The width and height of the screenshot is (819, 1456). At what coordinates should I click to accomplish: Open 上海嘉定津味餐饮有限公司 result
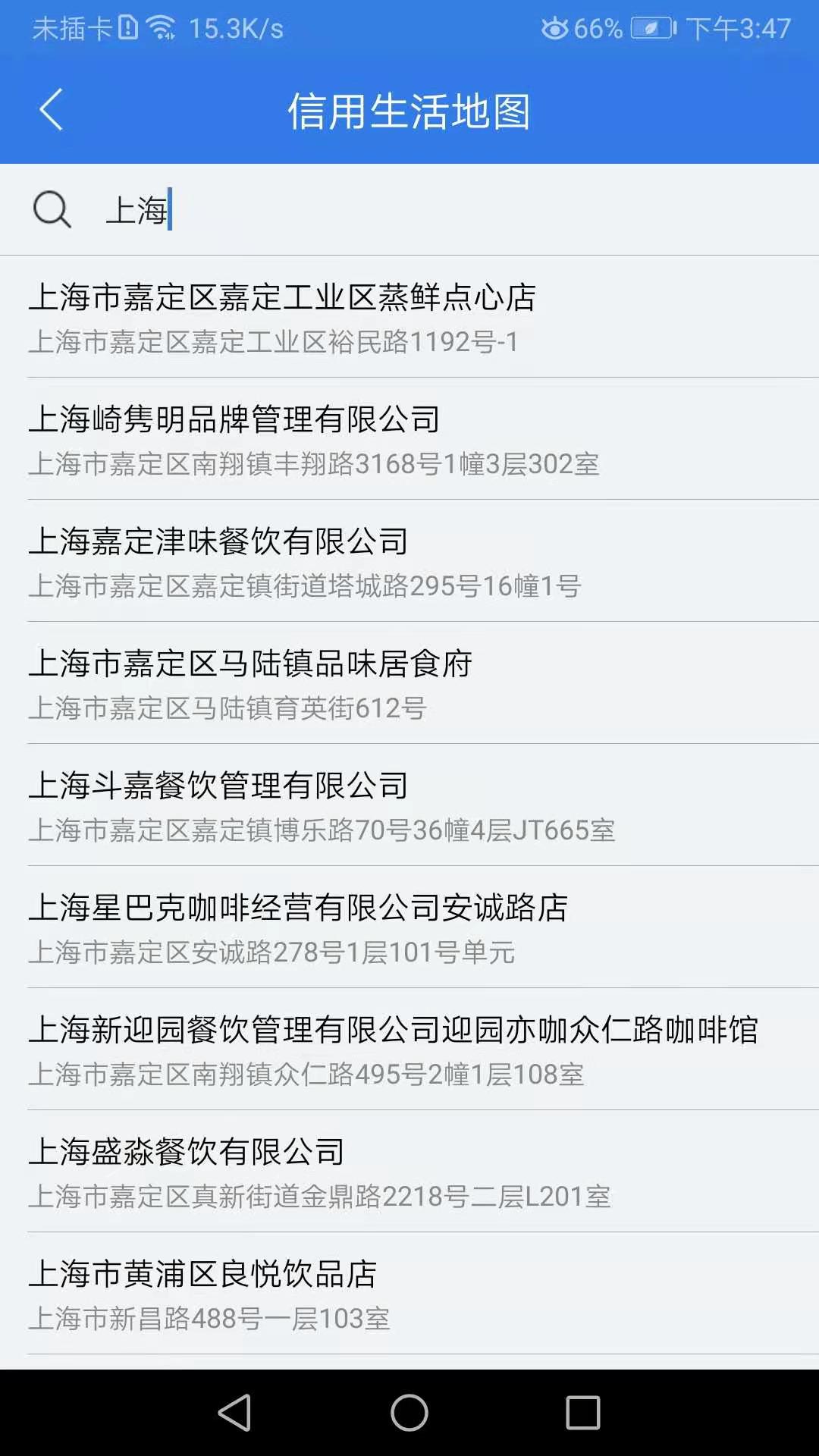(x=409, y=561)
